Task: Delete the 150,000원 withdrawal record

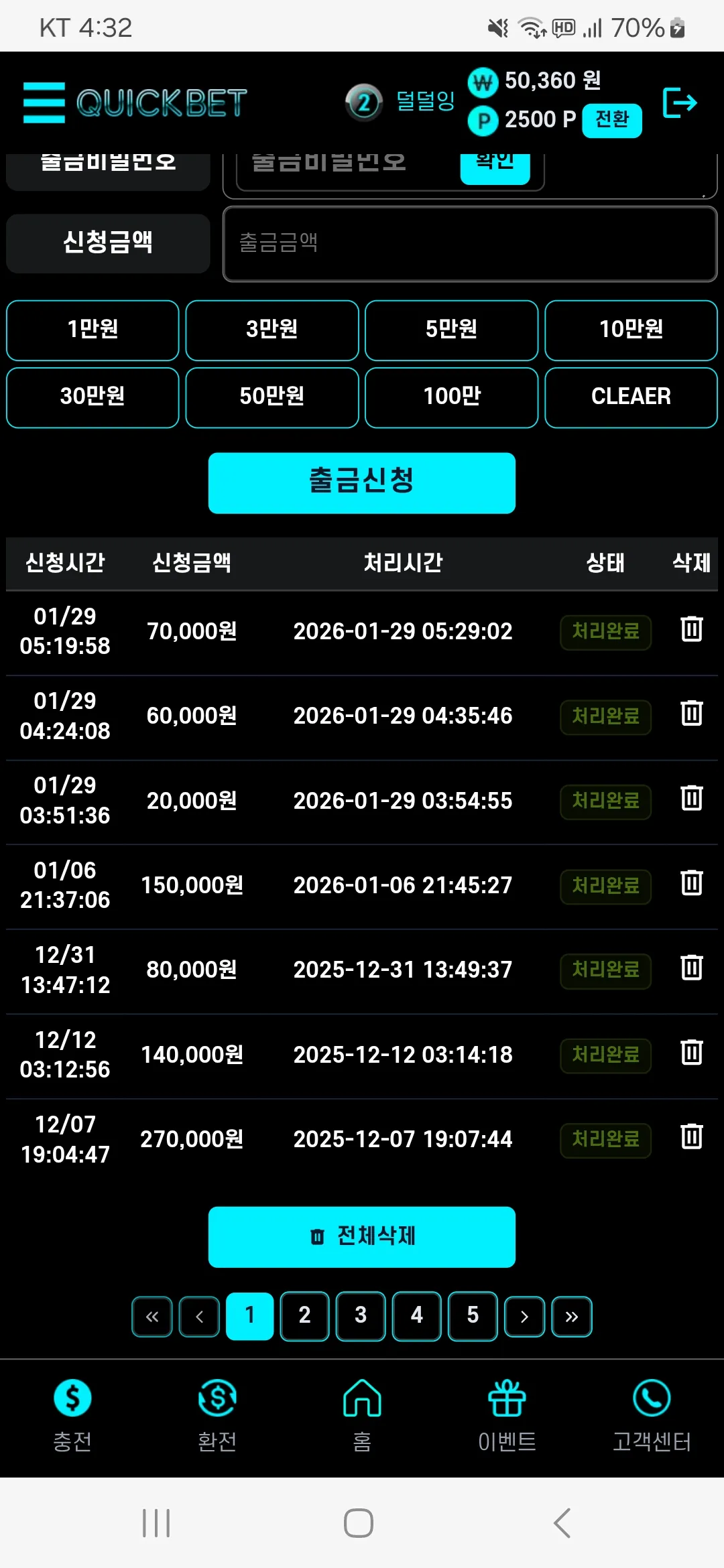Action: [692, 883]
